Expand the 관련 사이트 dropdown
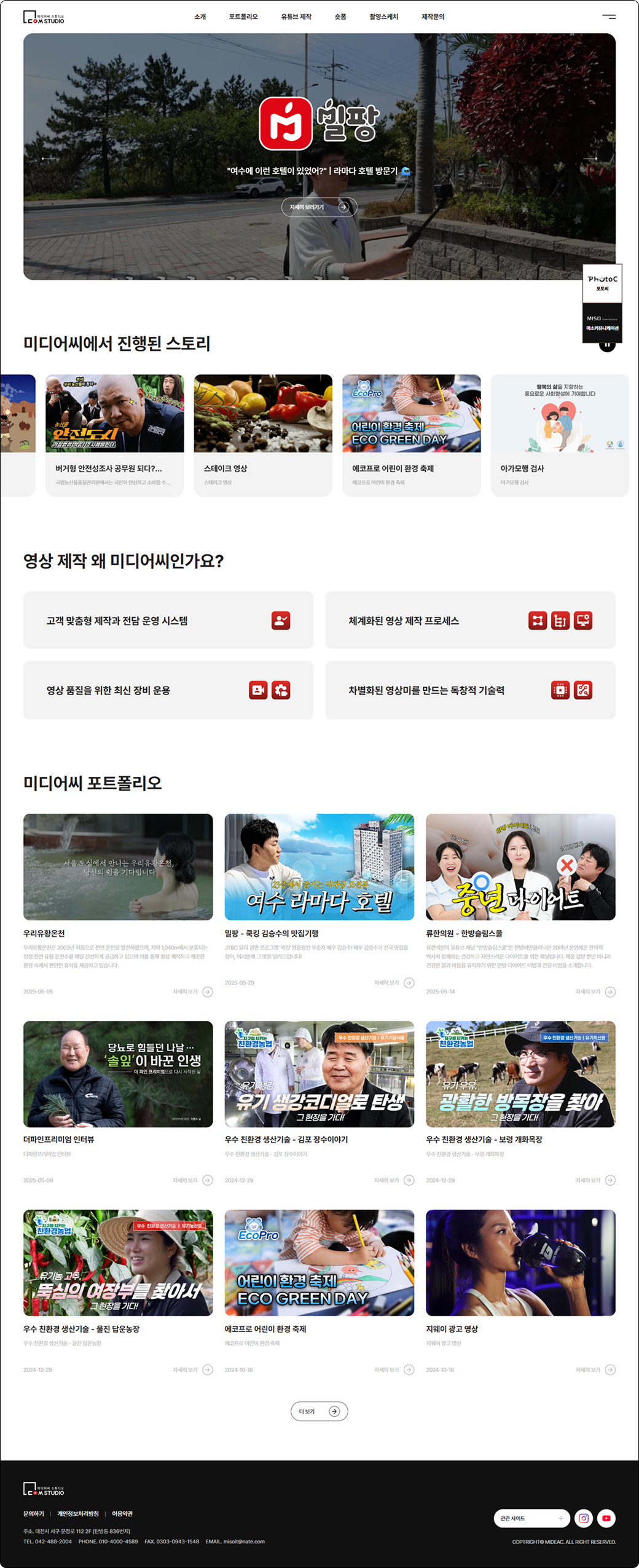Image resolution: width=639 pixels, height=1568 pixels. point(531,1518)
